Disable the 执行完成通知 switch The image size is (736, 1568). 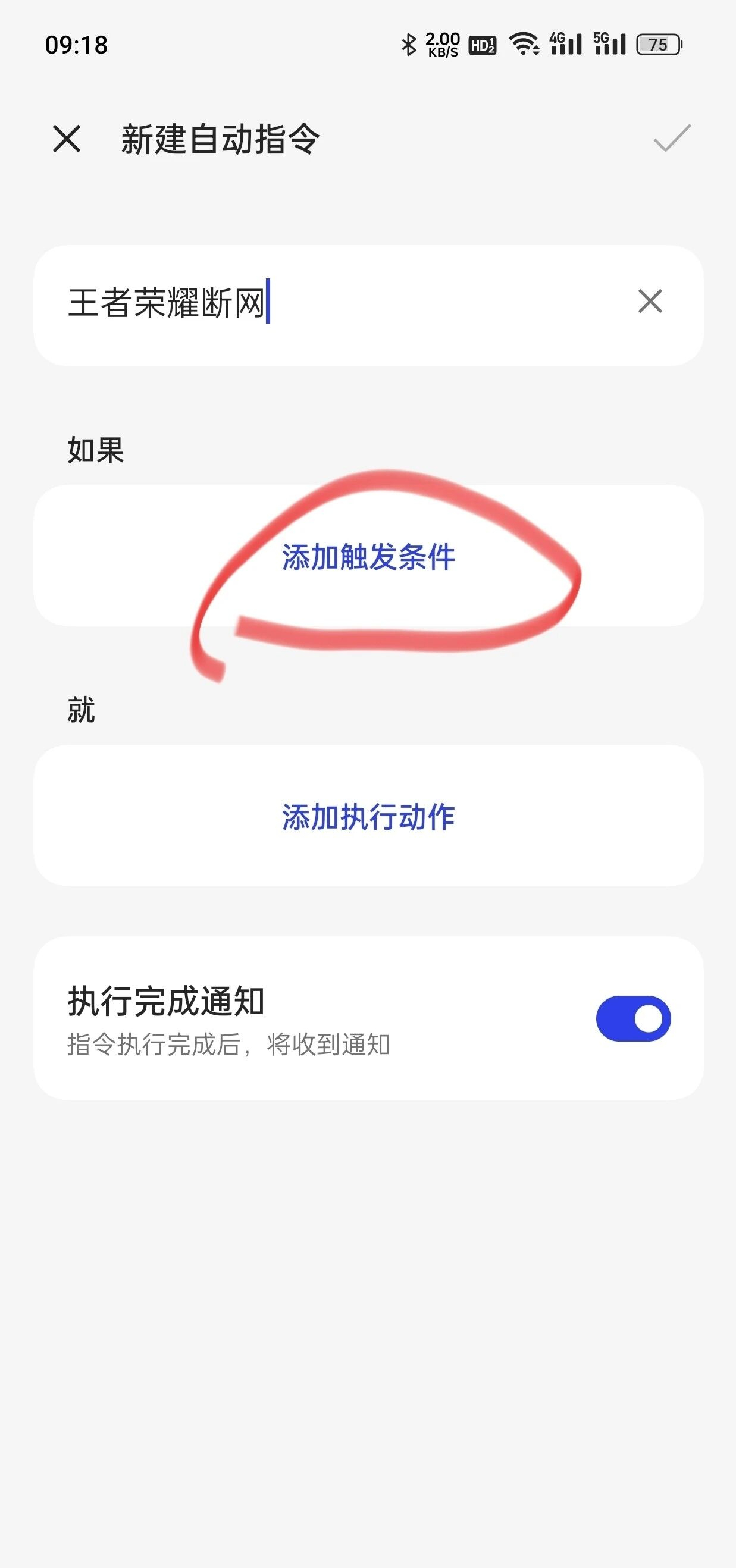click(632, 1018)
